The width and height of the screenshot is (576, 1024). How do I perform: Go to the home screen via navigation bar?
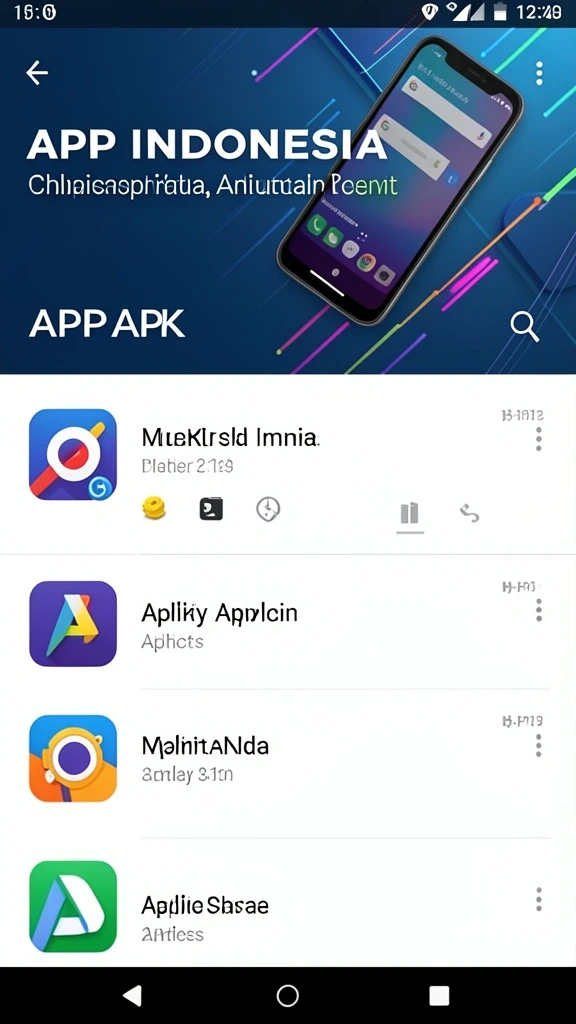pyautogui.click(x=287, y=995)
